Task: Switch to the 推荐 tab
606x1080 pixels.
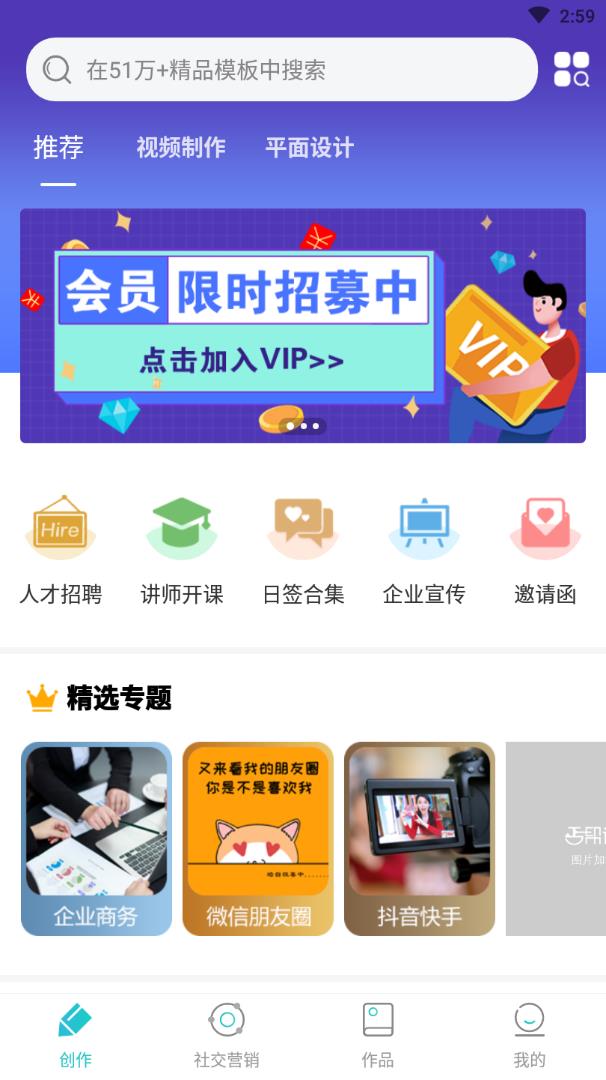Action: tap(58, 148)
